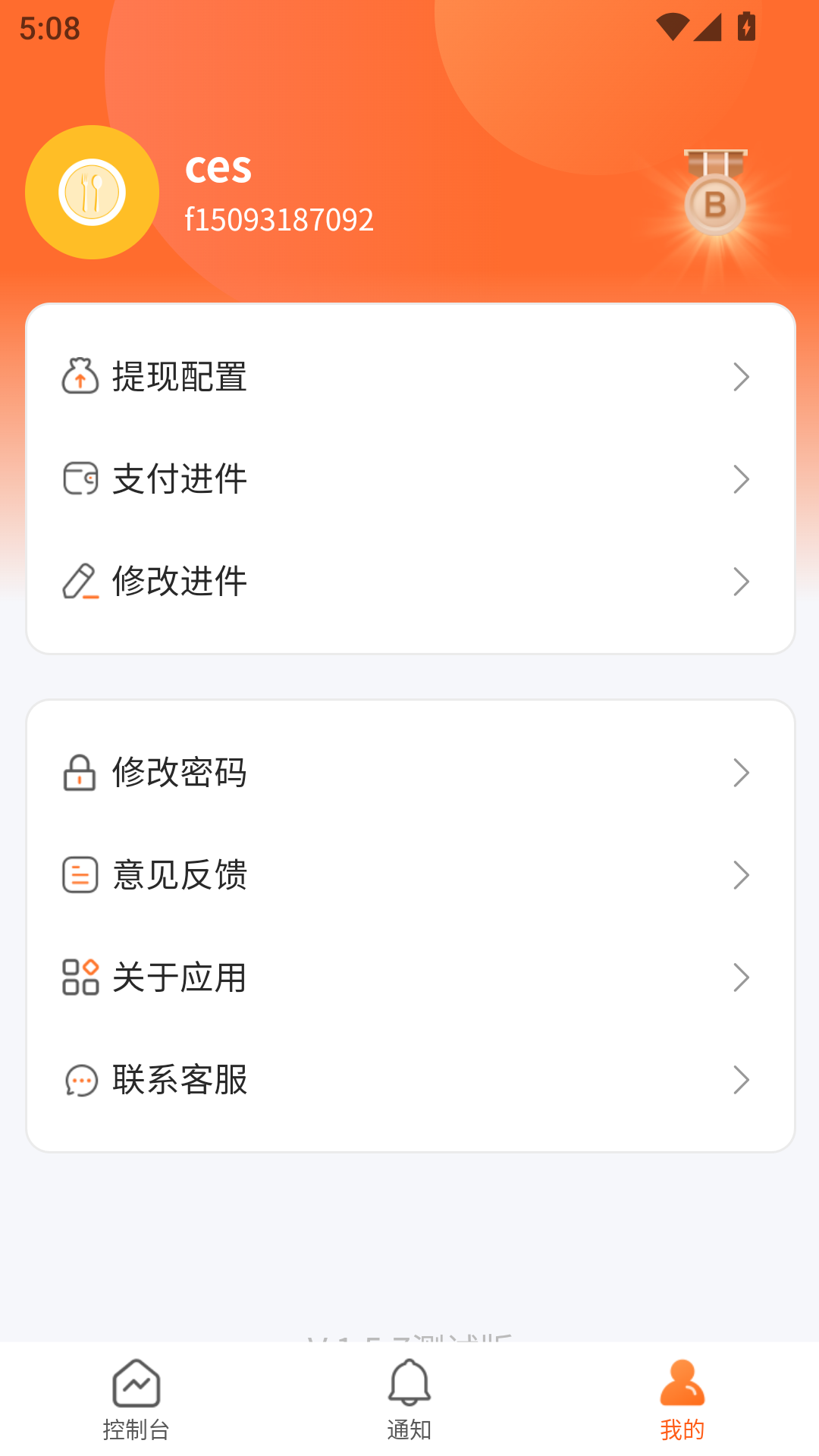Select the 提现配置 money bag icon
819x1456 pixels.
(x=80, y=376)
